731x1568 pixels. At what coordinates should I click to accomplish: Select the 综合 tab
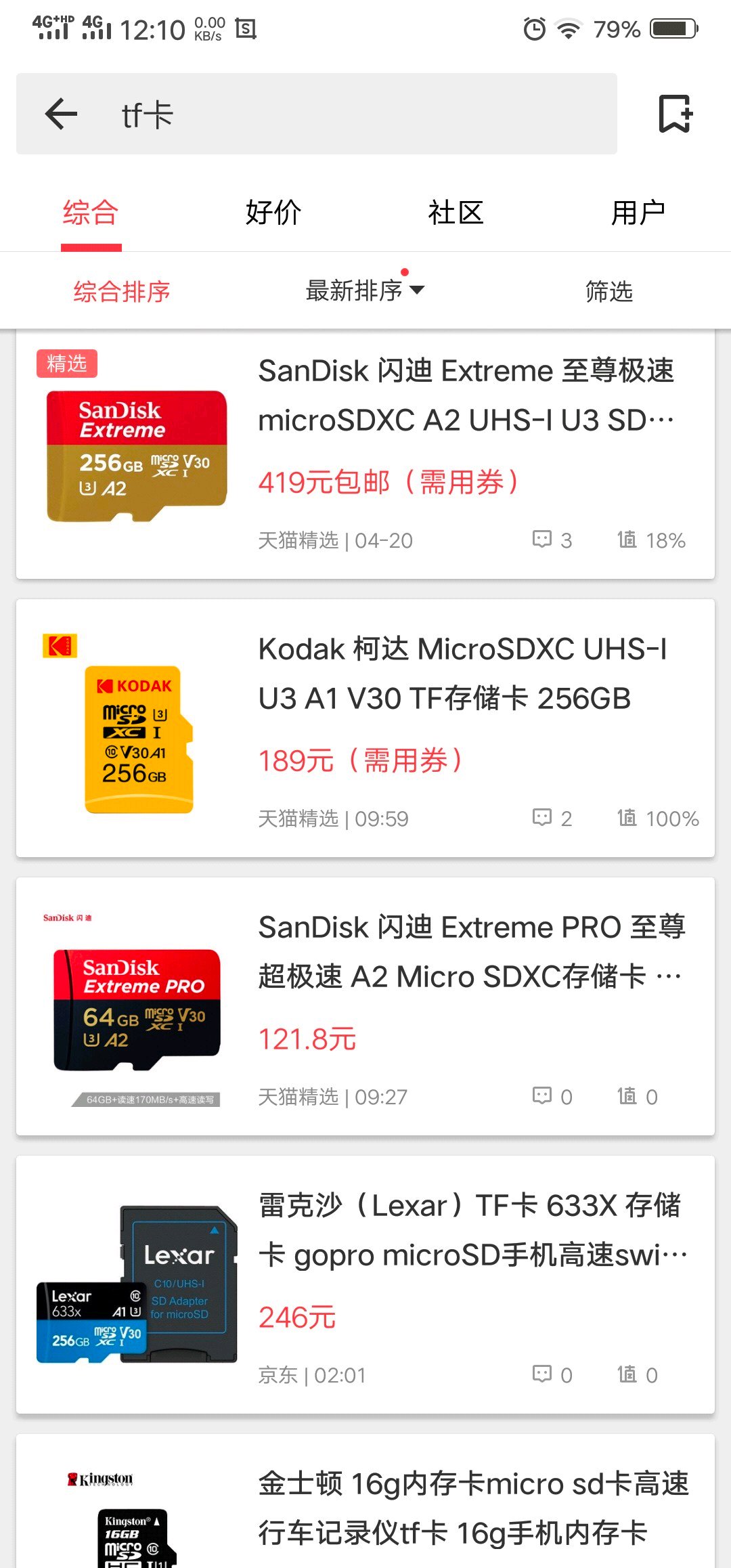(91, 213)
